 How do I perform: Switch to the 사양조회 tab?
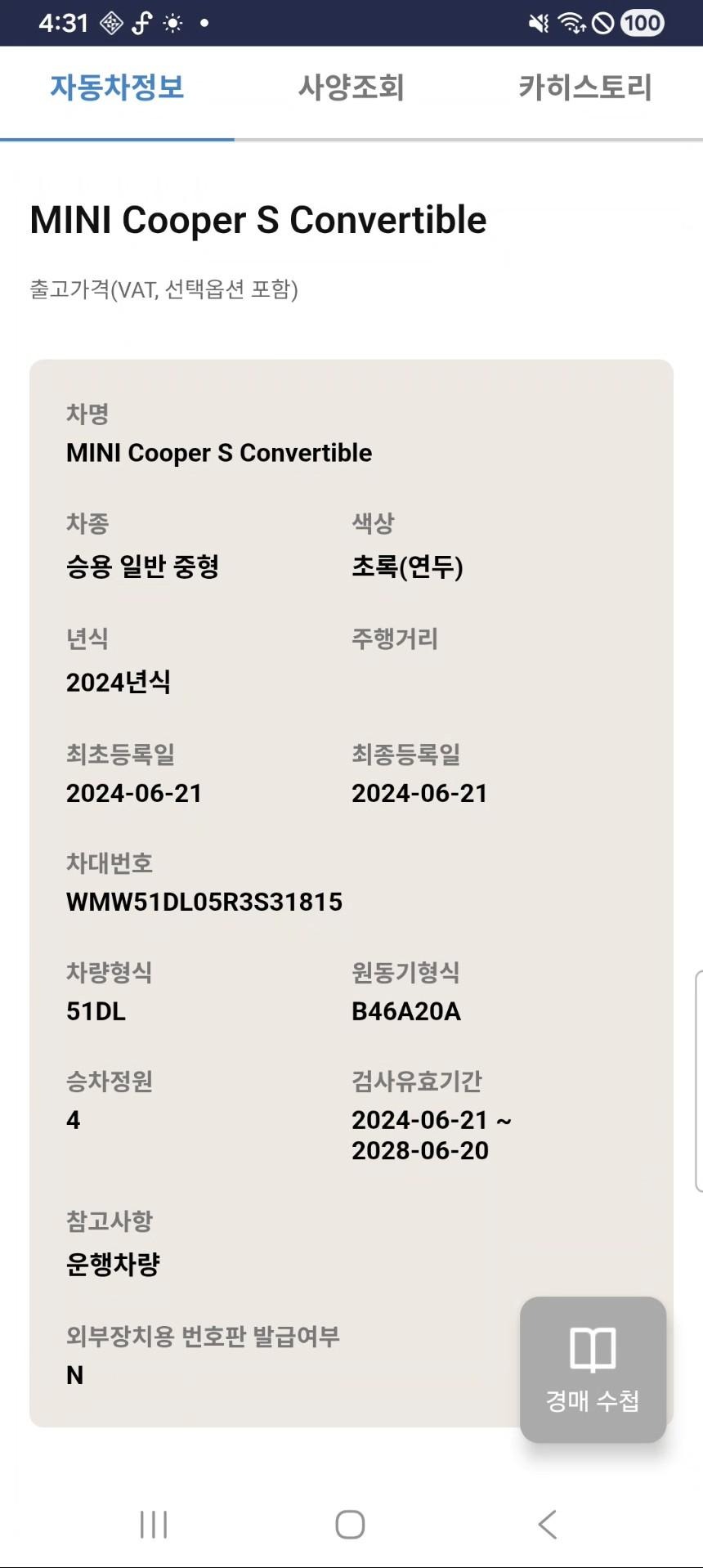[351, 87]
